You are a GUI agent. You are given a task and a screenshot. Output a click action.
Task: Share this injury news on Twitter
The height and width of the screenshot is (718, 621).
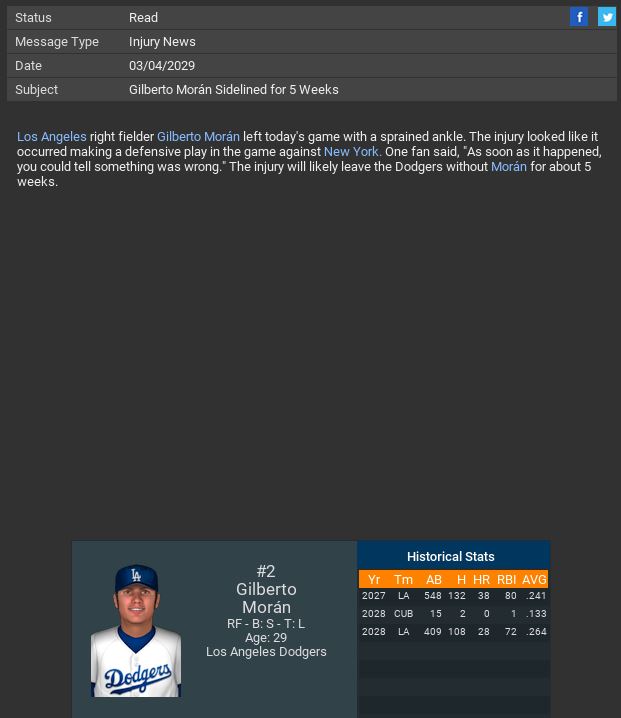pyautogui.click(x=607, y=17)
